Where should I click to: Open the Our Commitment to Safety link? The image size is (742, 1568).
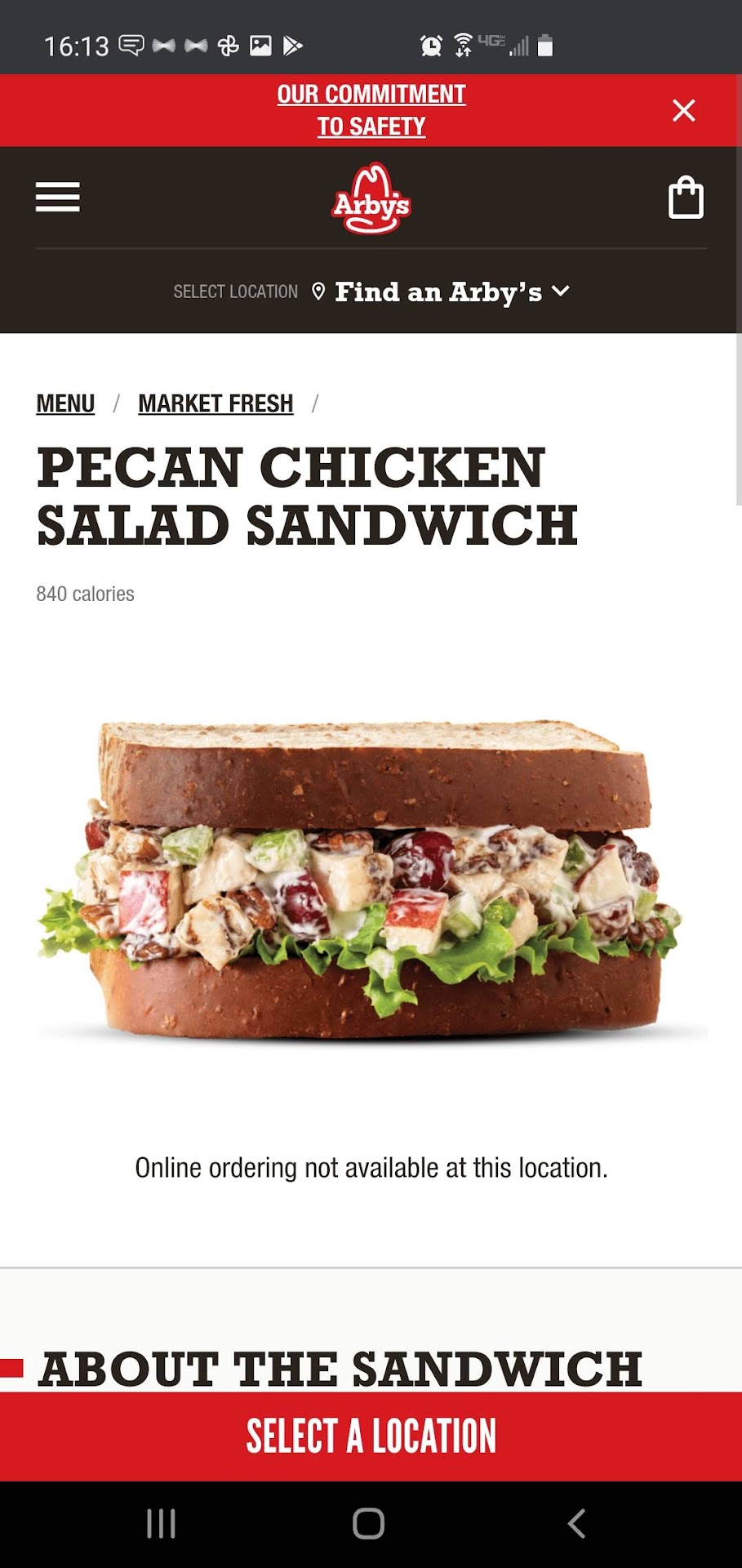[371, 110]
